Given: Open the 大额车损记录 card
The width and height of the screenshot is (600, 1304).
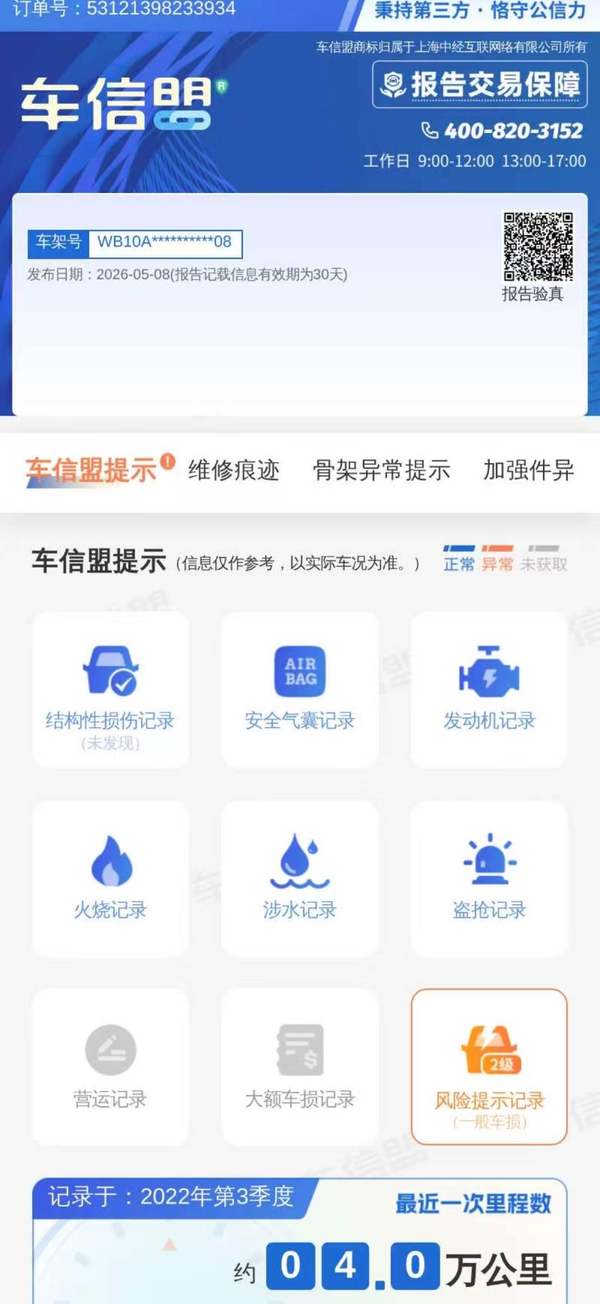Looking at the screenshot, I should point(300,1067).
